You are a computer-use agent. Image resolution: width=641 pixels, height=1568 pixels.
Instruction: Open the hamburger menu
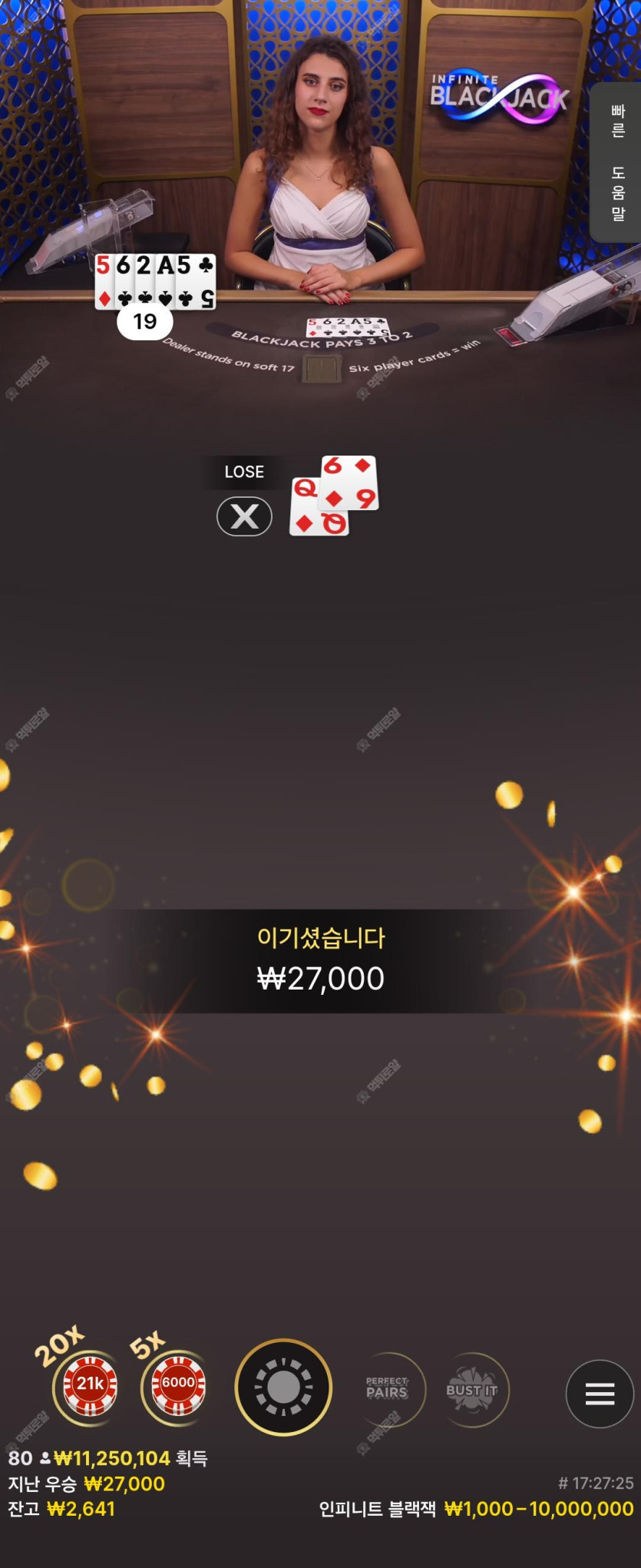[x=599, y=1394]
